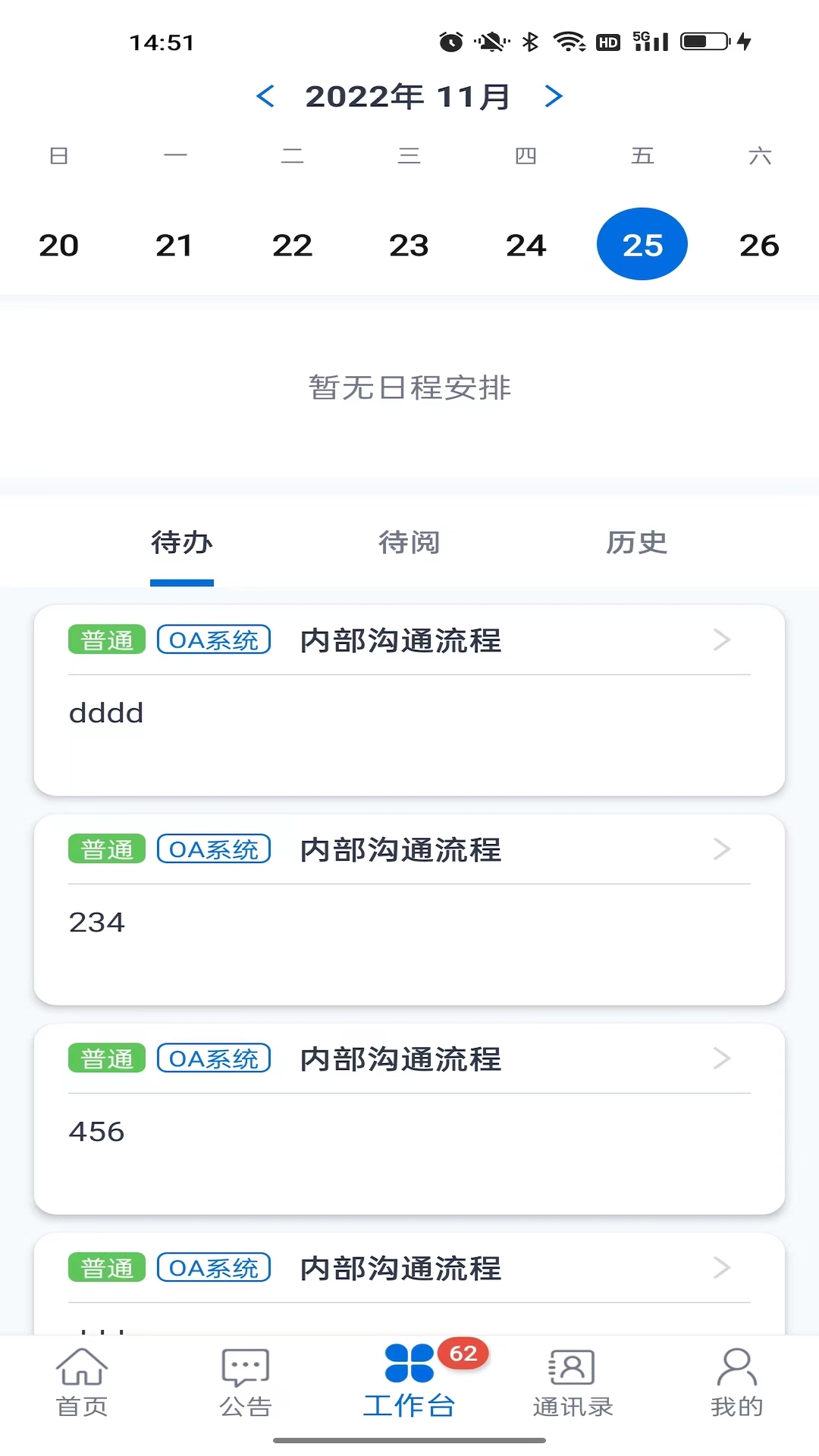Open the 内部沟通流程 task containing 234
This screenshot has width=819, height=1456.
point(400,849)
